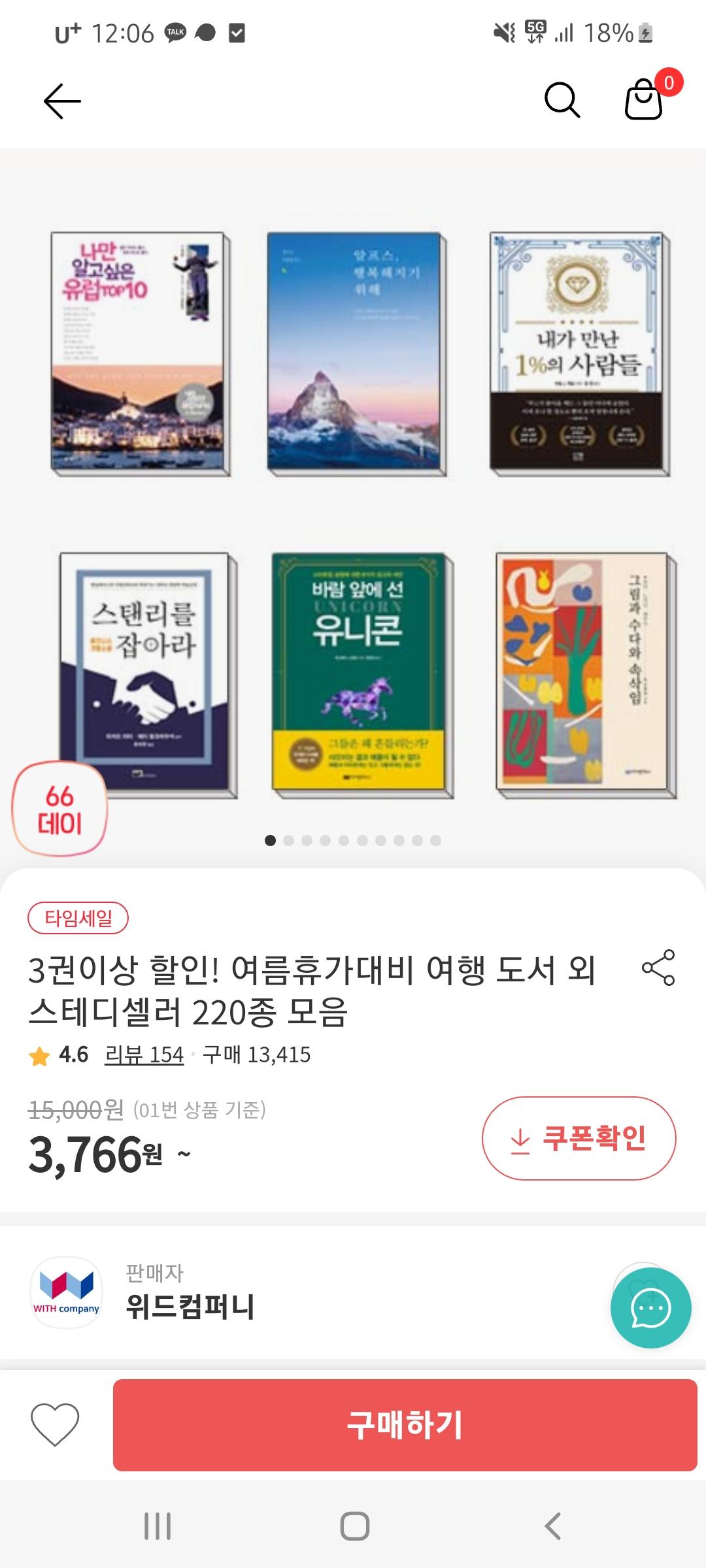Open the 66 데이 event badge
Screen dimensions: 706x1568
pyautogui.click(x=59, y=809)
